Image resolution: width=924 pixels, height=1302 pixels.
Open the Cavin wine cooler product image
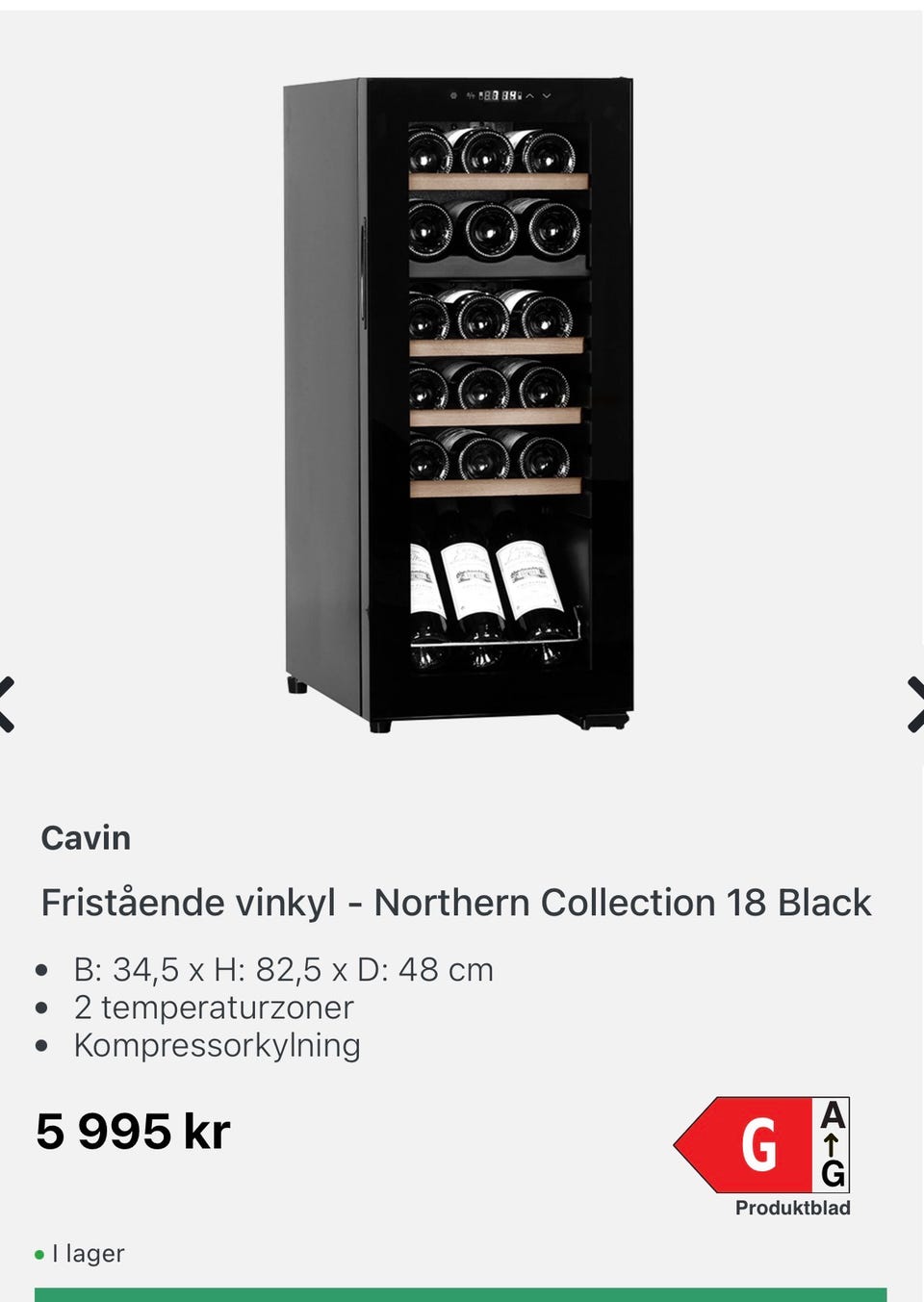[458, 404]
